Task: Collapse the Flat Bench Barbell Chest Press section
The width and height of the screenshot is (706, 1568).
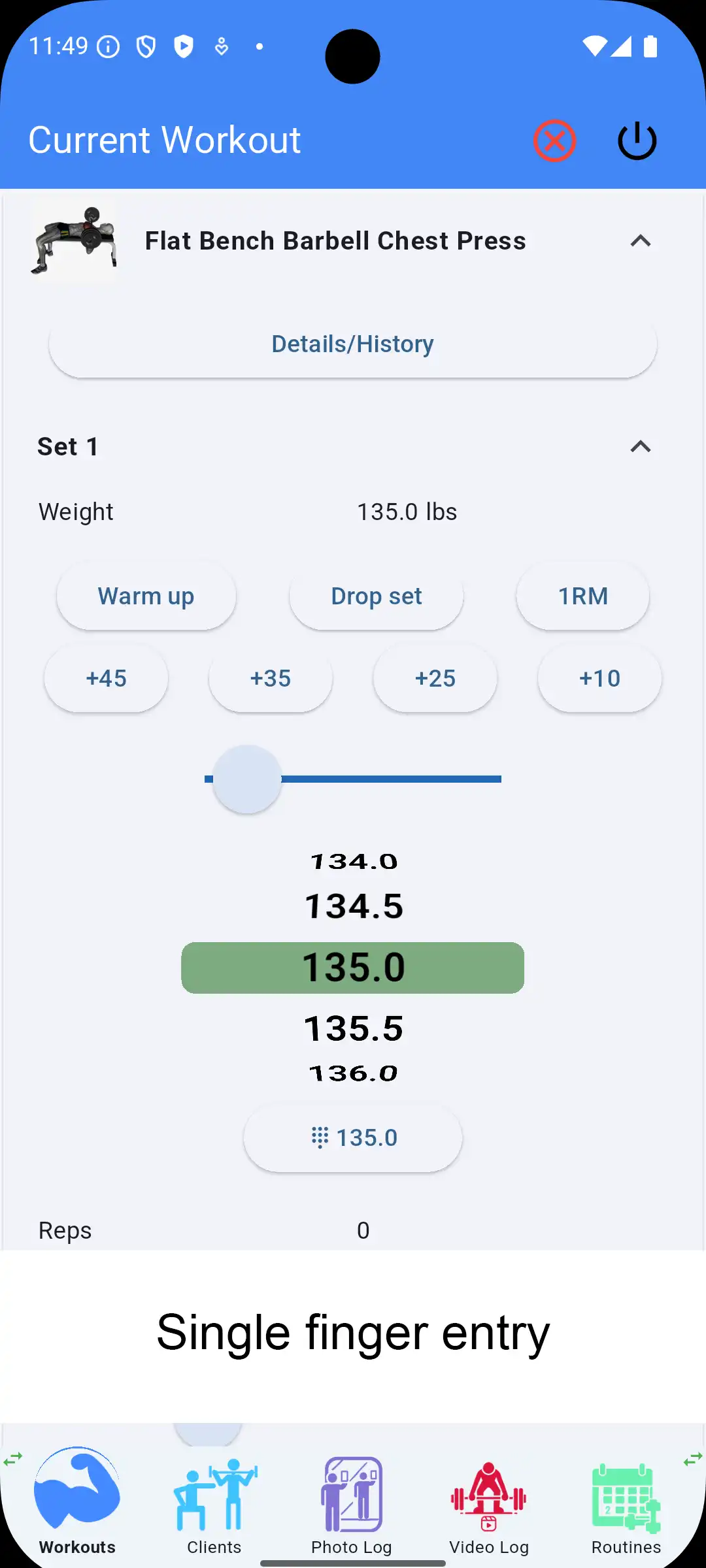Action: pyautogui.click(x=640, y=241)
